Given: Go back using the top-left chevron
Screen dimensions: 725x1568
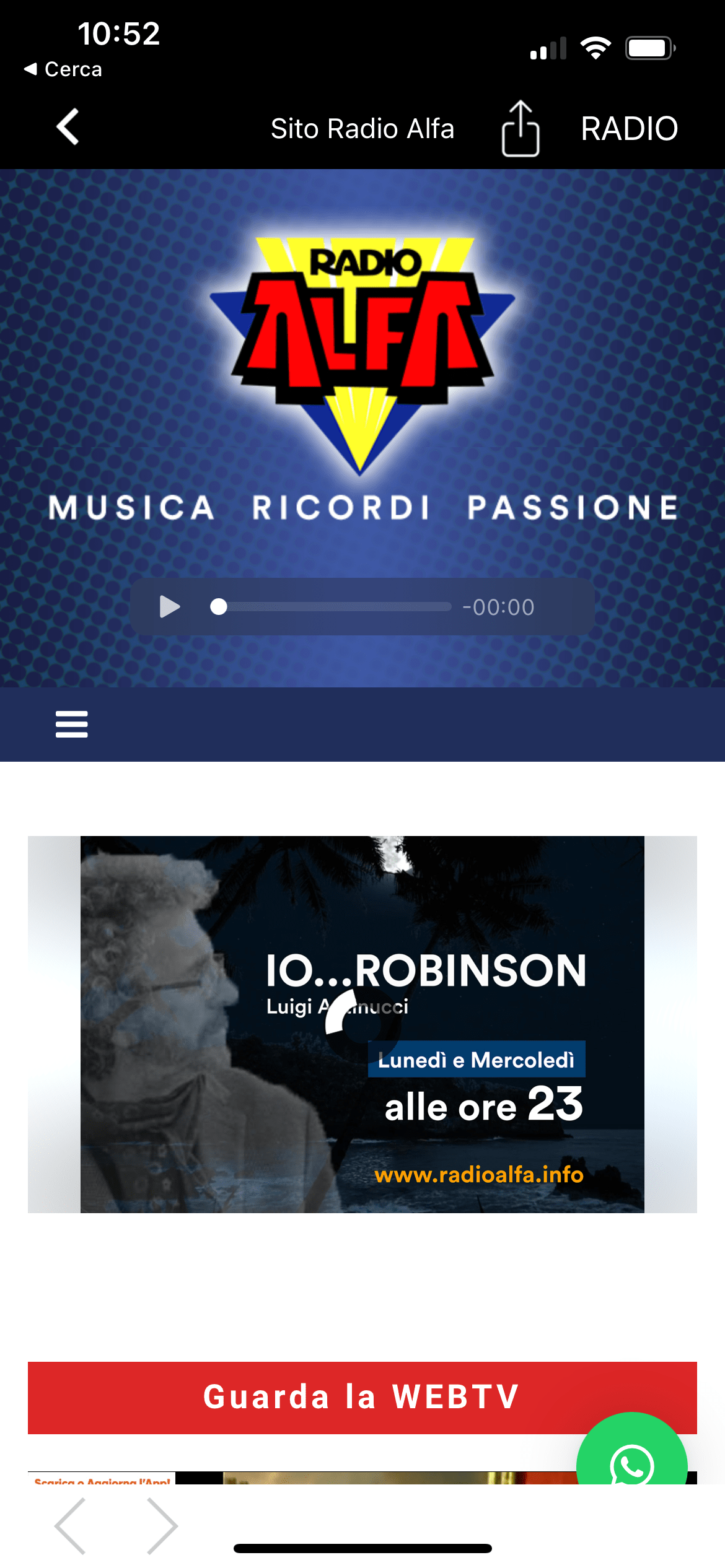Looking at the screenshot, I should click(68, 127).
